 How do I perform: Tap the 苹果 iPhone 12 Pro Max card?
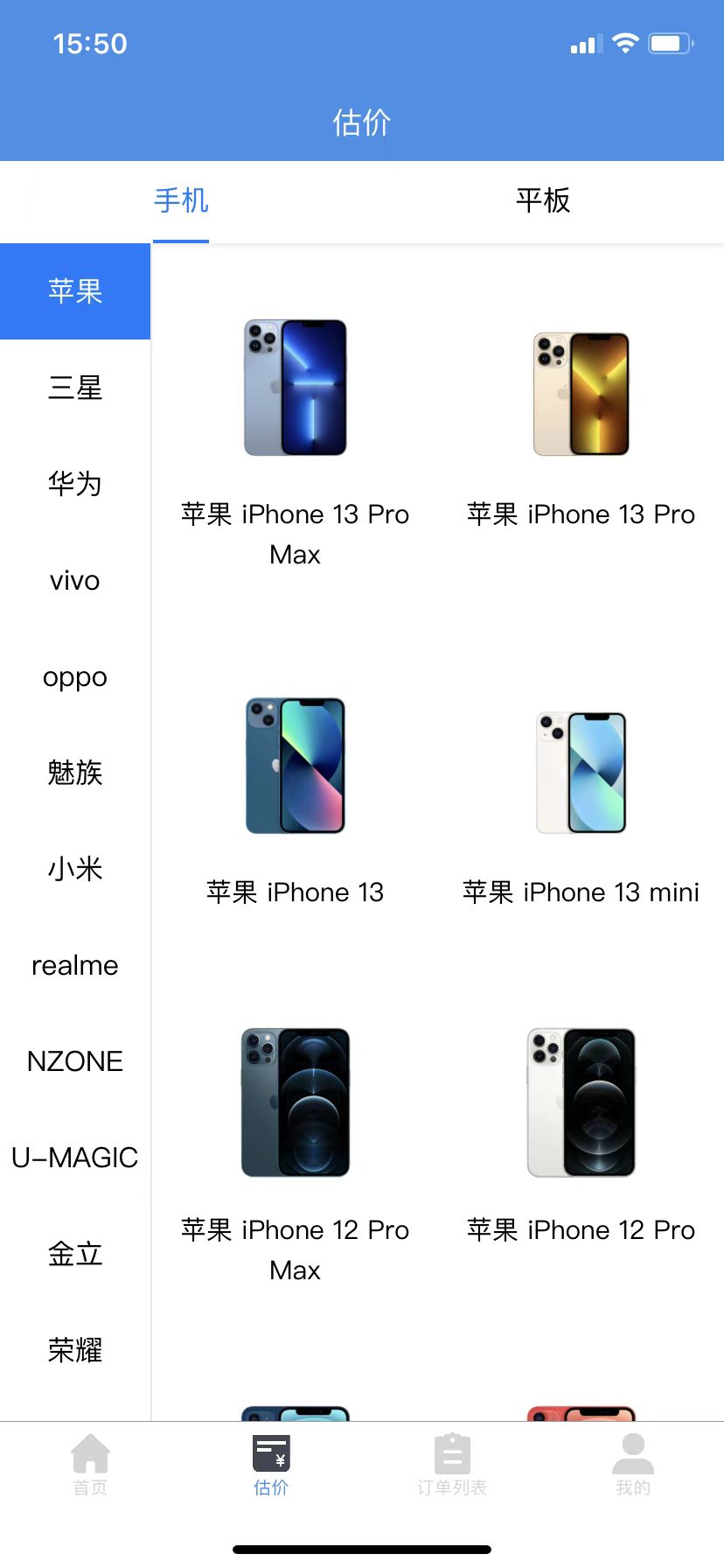point(296,1146)
